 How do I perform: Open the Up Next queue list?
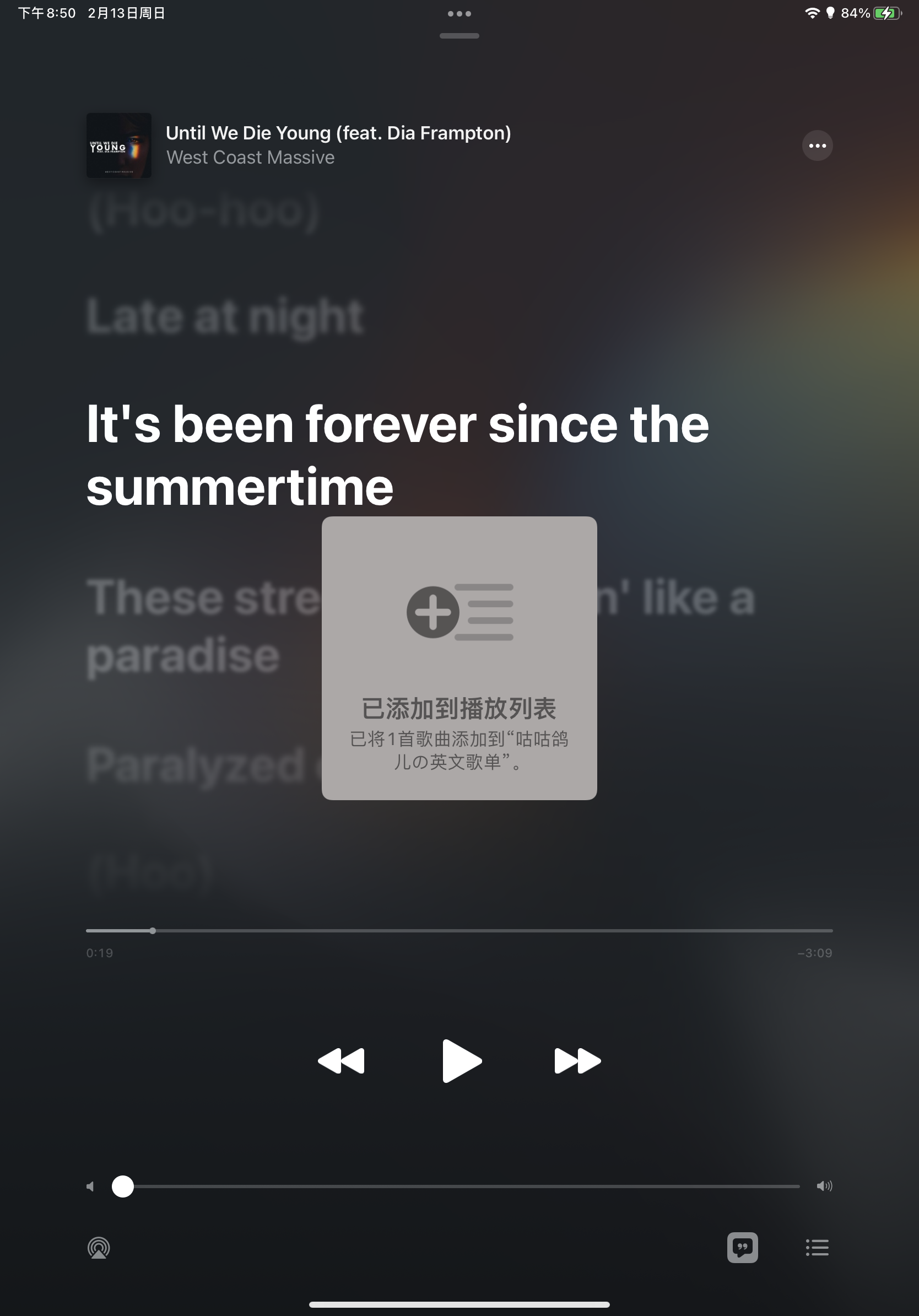point(817,1247)
